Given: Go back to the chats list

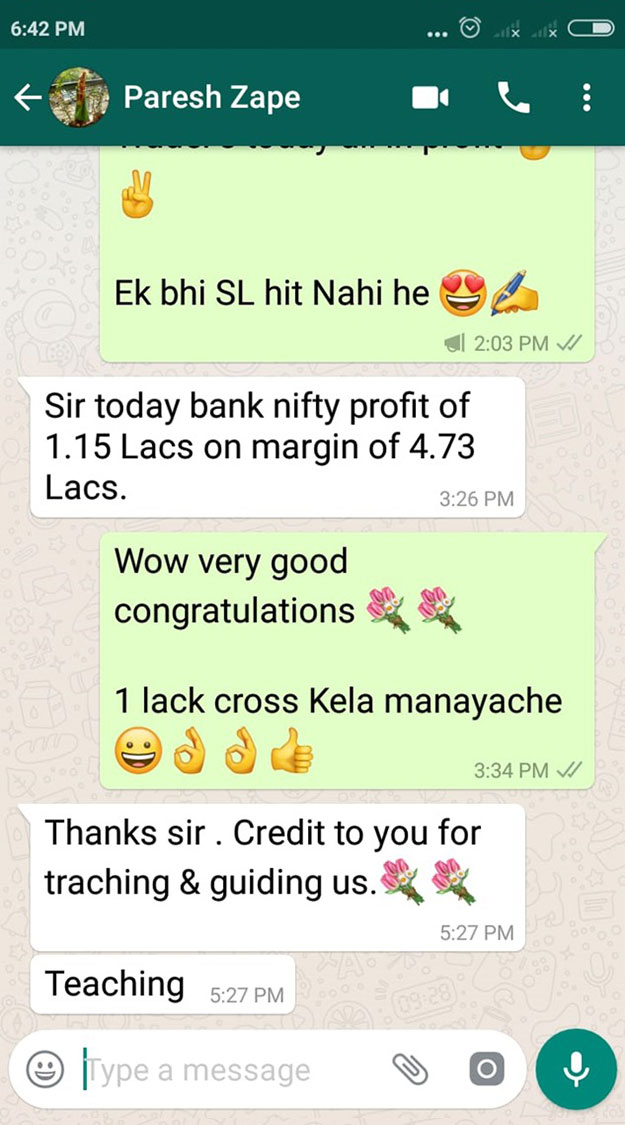Looking at the screenshot, I should tap(27, 98).
